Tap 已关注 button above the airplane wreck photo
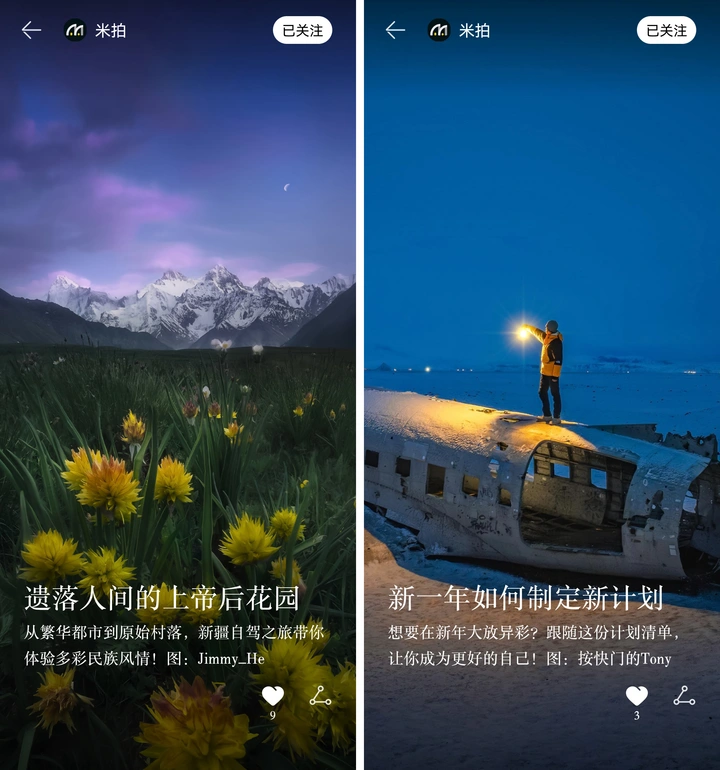This screenshot has width=720, height=770. (x=666, y=30)
